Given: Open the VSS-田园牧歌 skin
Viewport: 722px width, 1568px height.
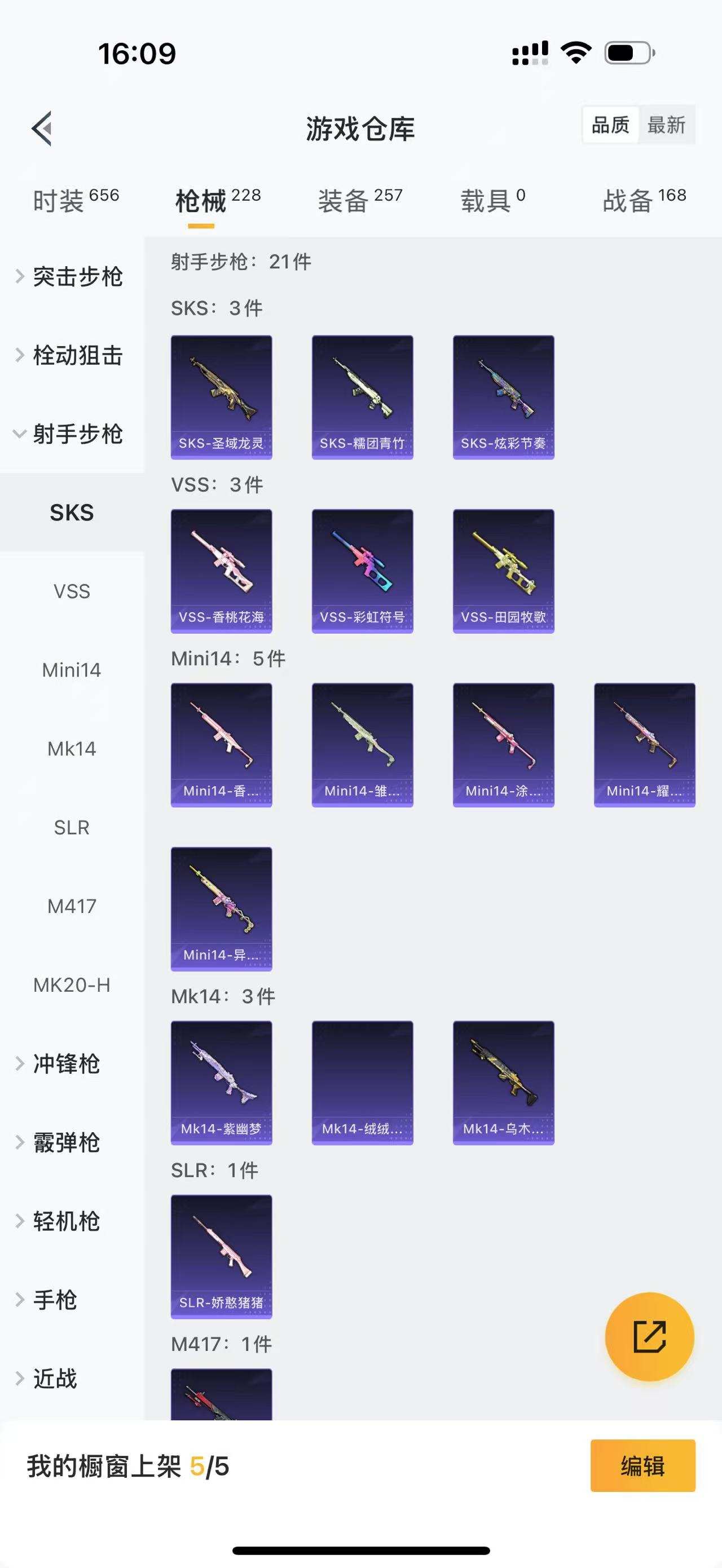Looking at the screenshot, I should click(x=504, y=571).
